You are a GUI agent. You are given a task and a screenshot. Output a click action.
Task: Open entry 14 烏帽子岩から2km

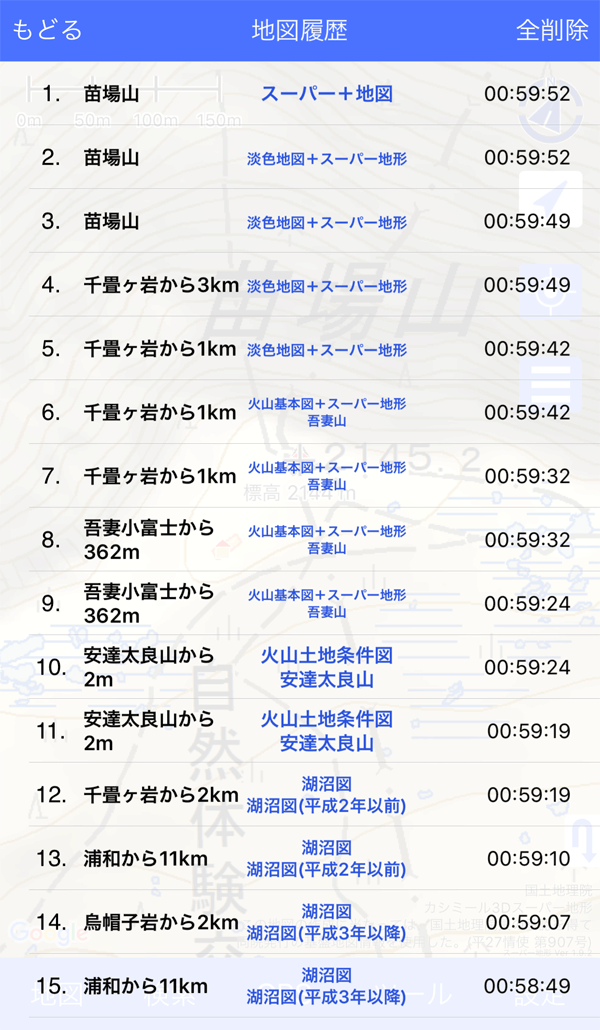[300, 922]
